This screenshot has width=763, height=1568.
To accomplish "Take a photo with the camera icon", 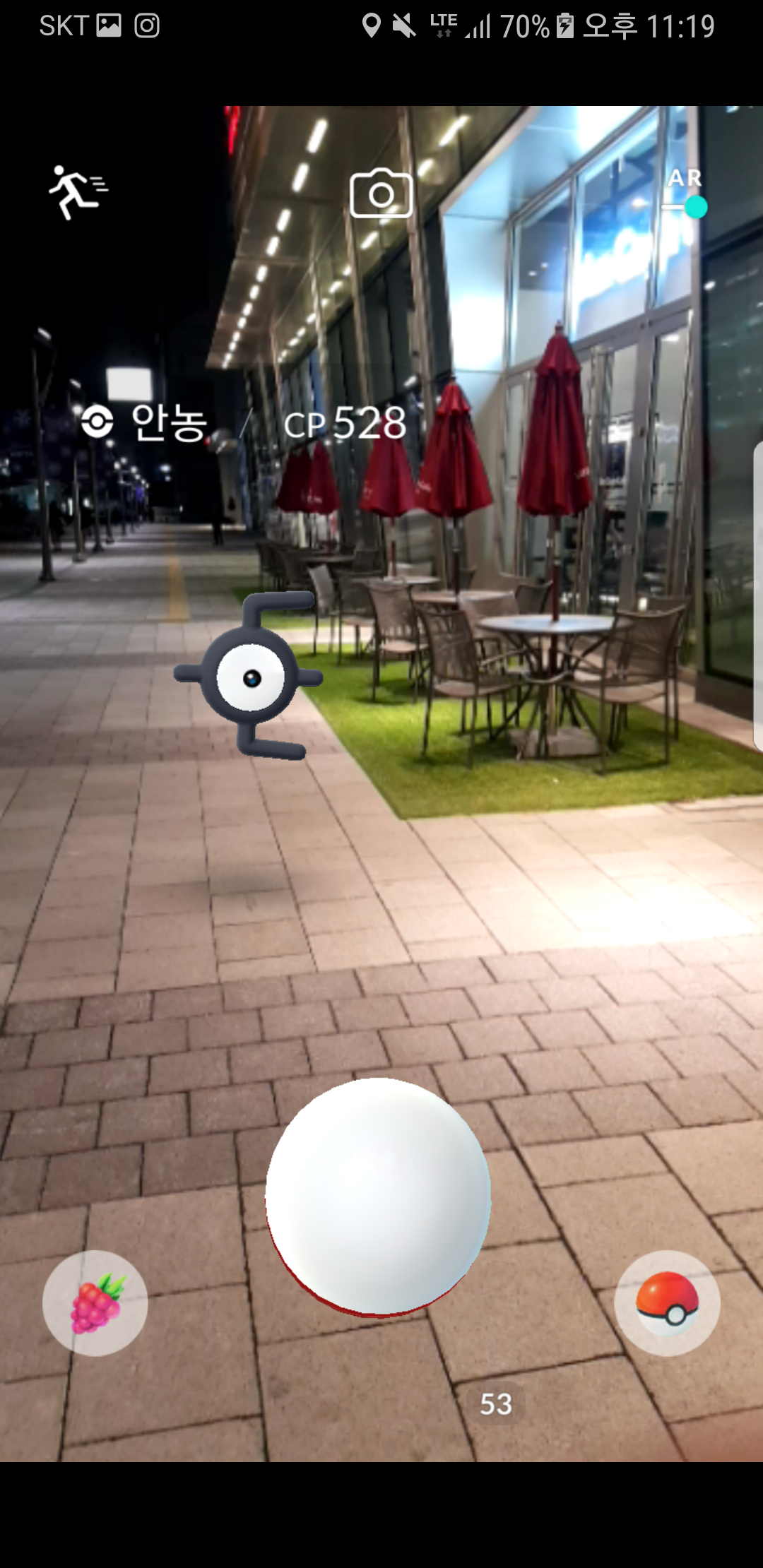I will pyautogui.click(x=381, y=194).
